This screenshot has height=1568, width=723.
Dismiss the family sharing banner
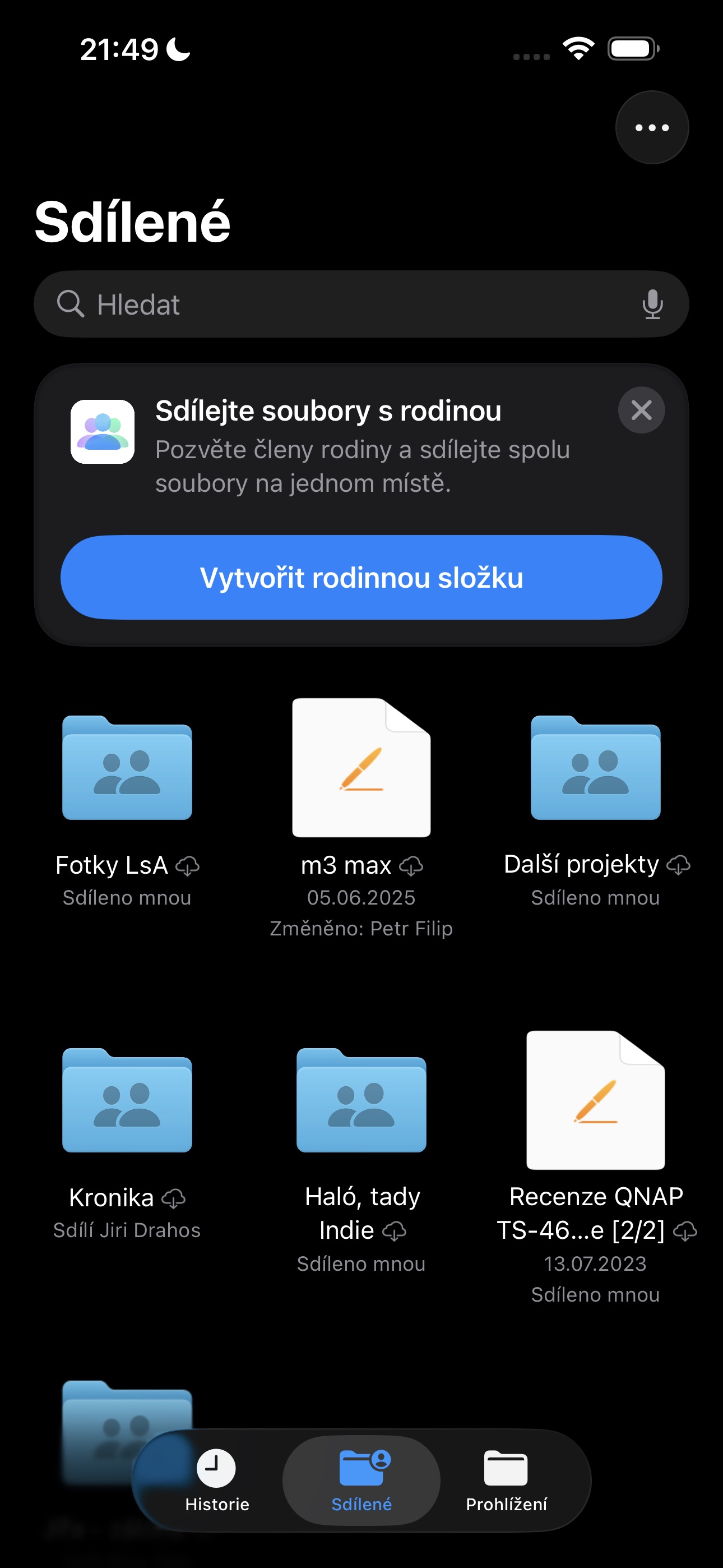click(641, 409)
